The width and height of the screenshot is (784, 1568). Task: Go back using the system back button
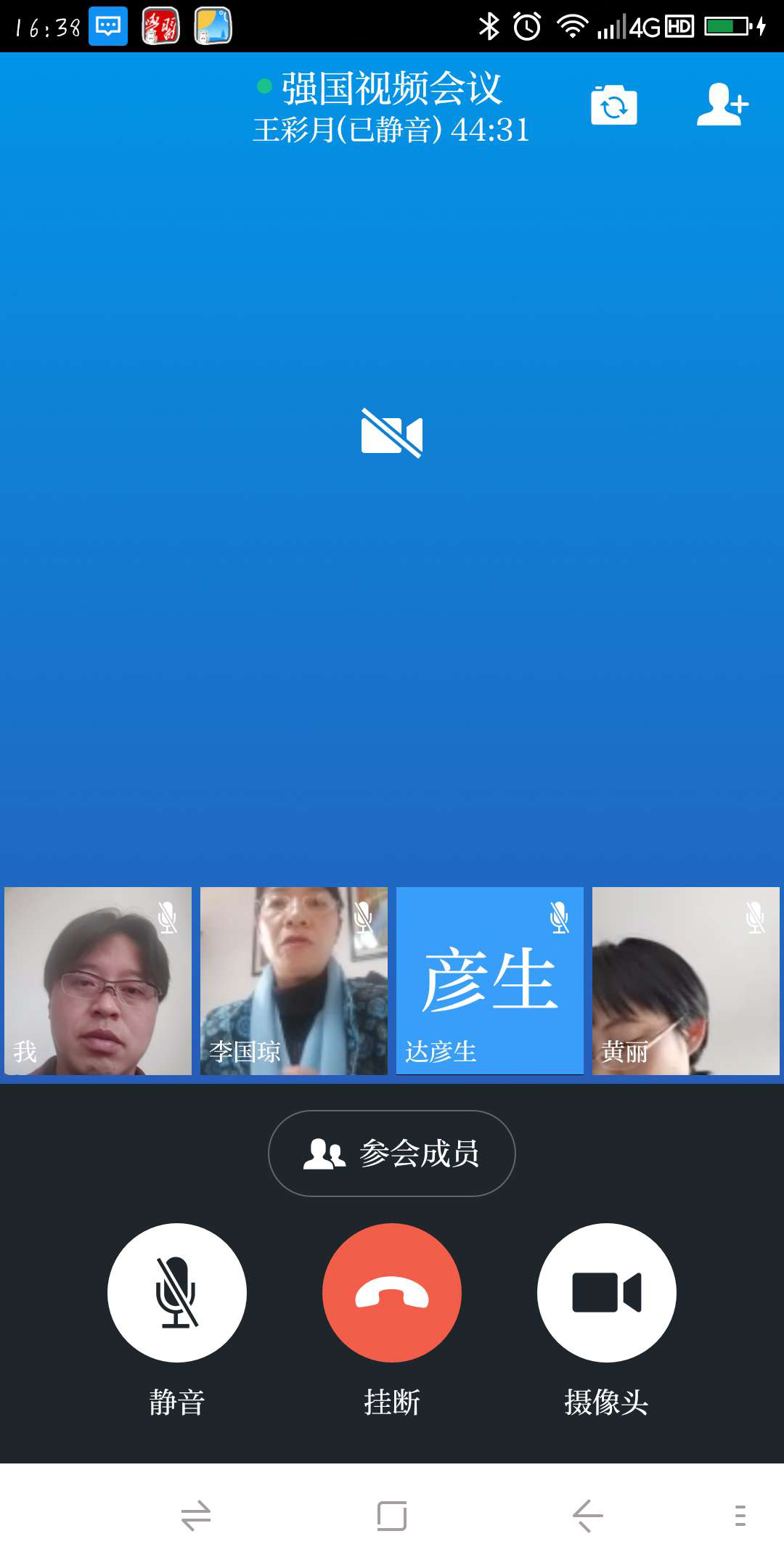(588, 1516)
